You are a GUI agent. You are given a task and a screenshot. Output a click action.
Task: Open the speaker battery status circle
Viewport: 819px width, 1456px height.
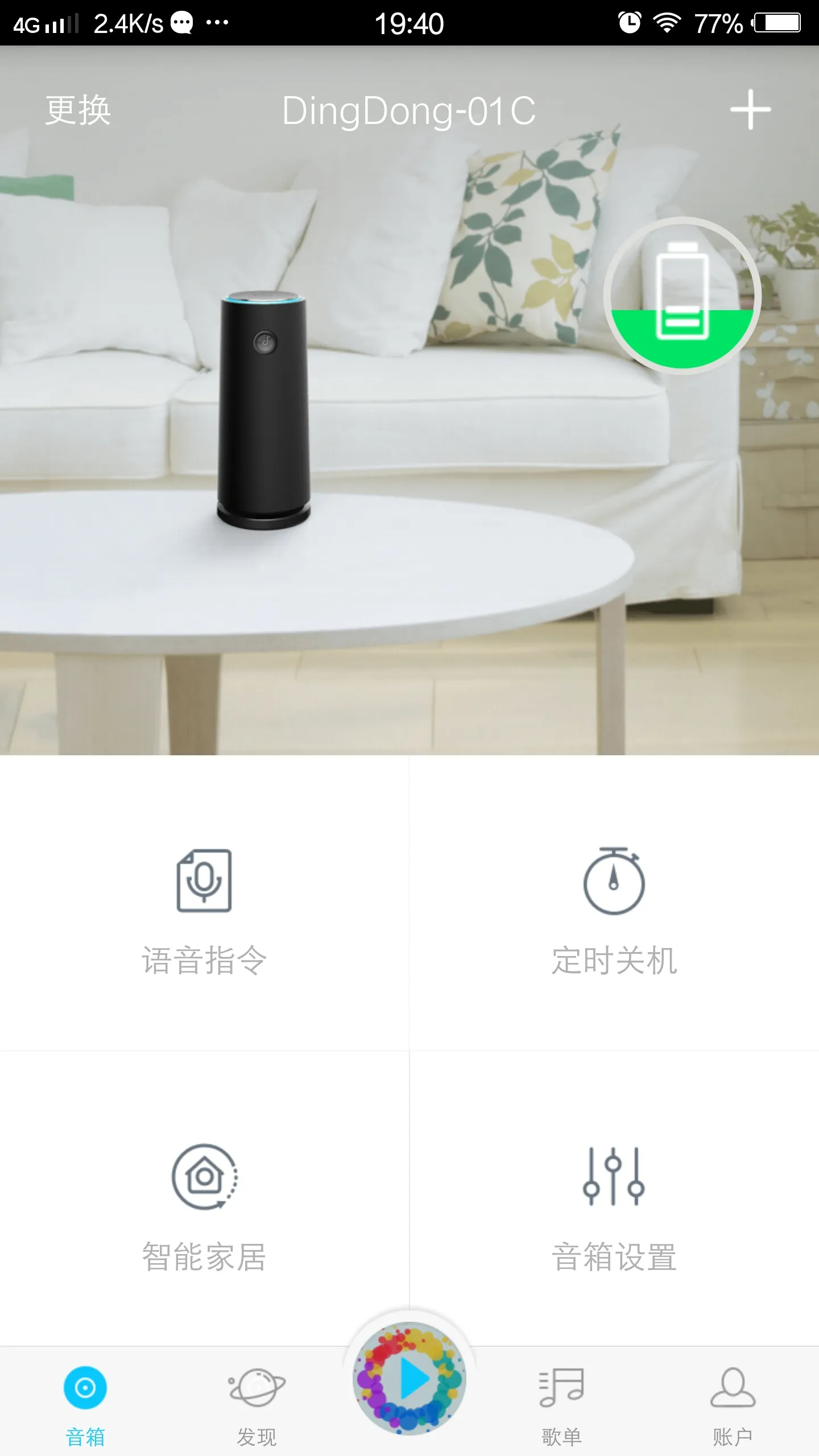(x=682, y=295)
